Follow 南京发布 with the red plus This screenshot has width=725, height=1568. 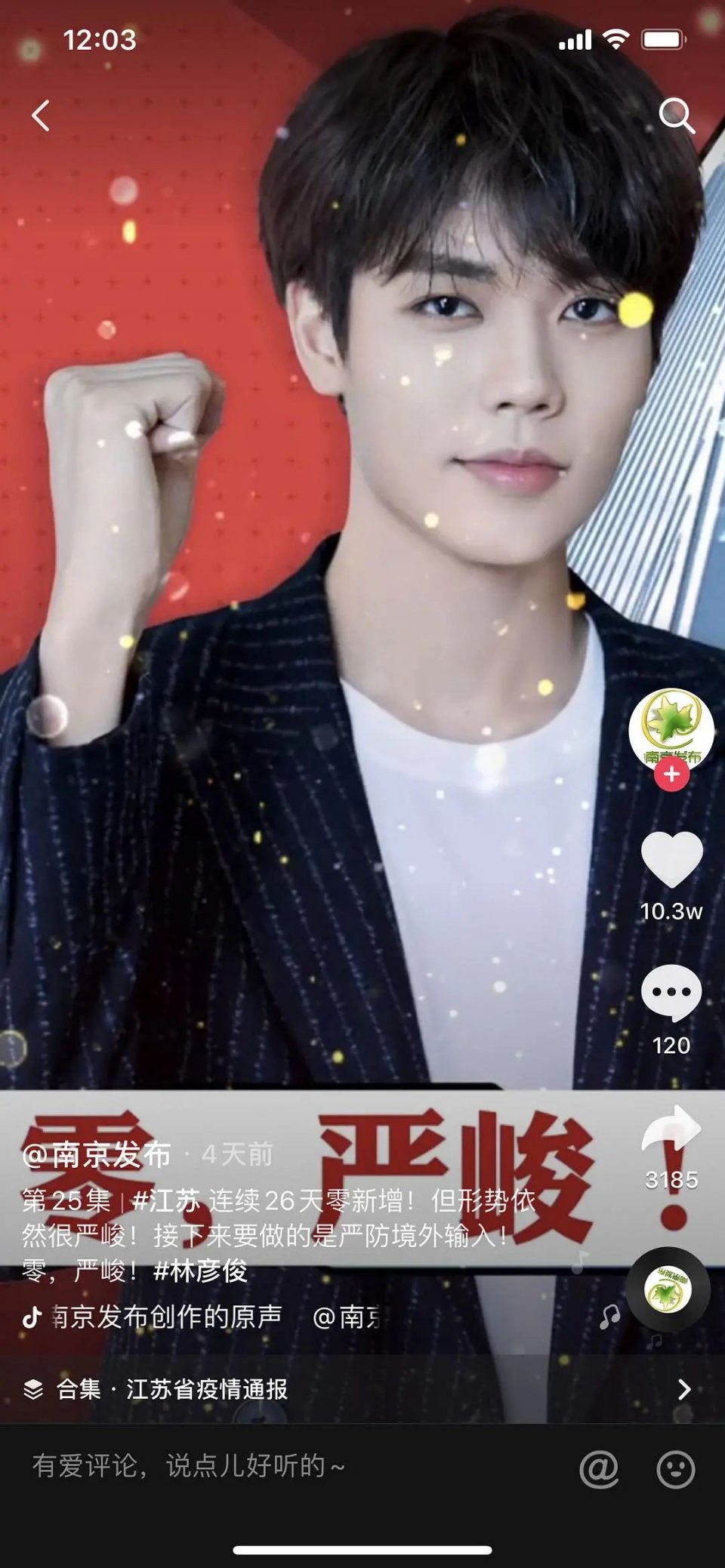click(671, 775)
